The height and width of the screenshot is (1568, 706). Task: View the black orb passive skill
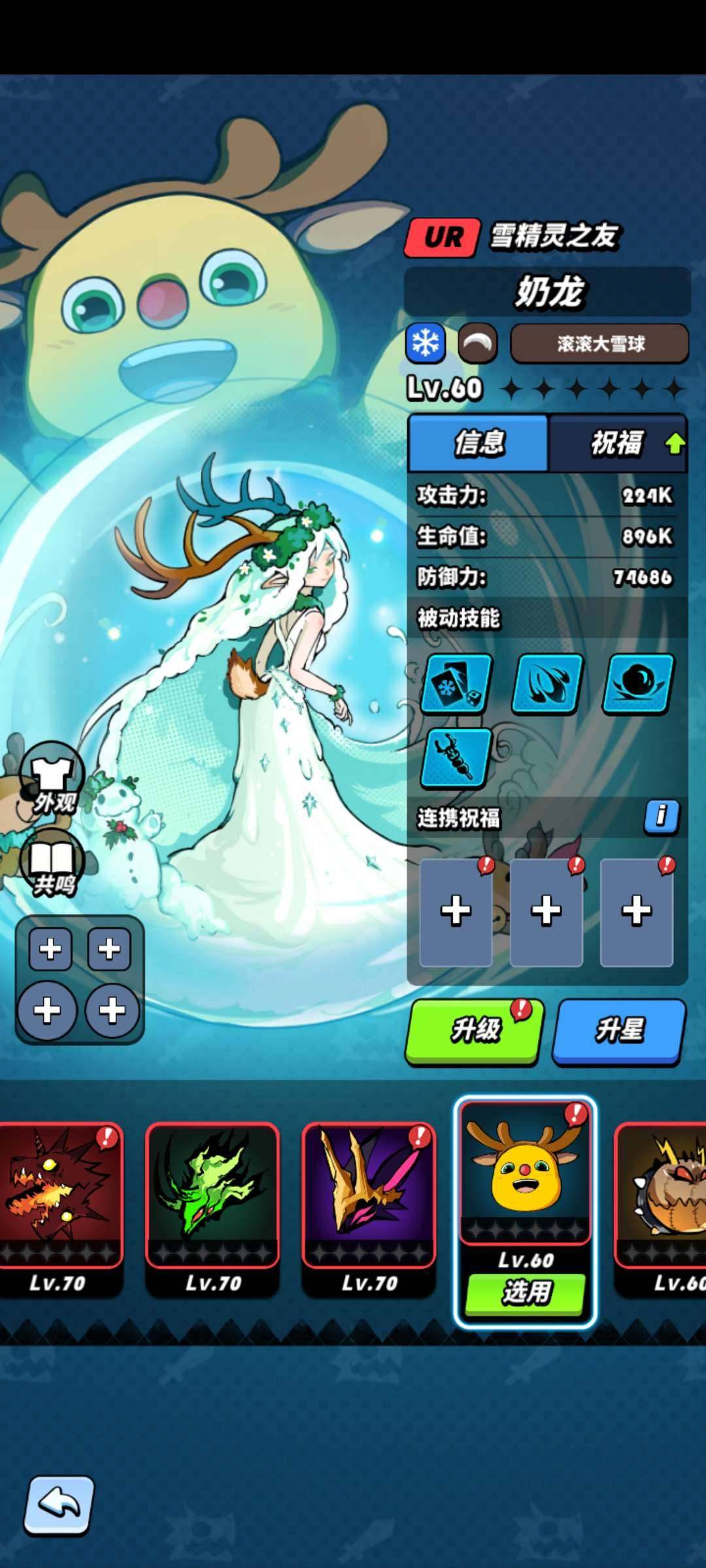(637, 684)
